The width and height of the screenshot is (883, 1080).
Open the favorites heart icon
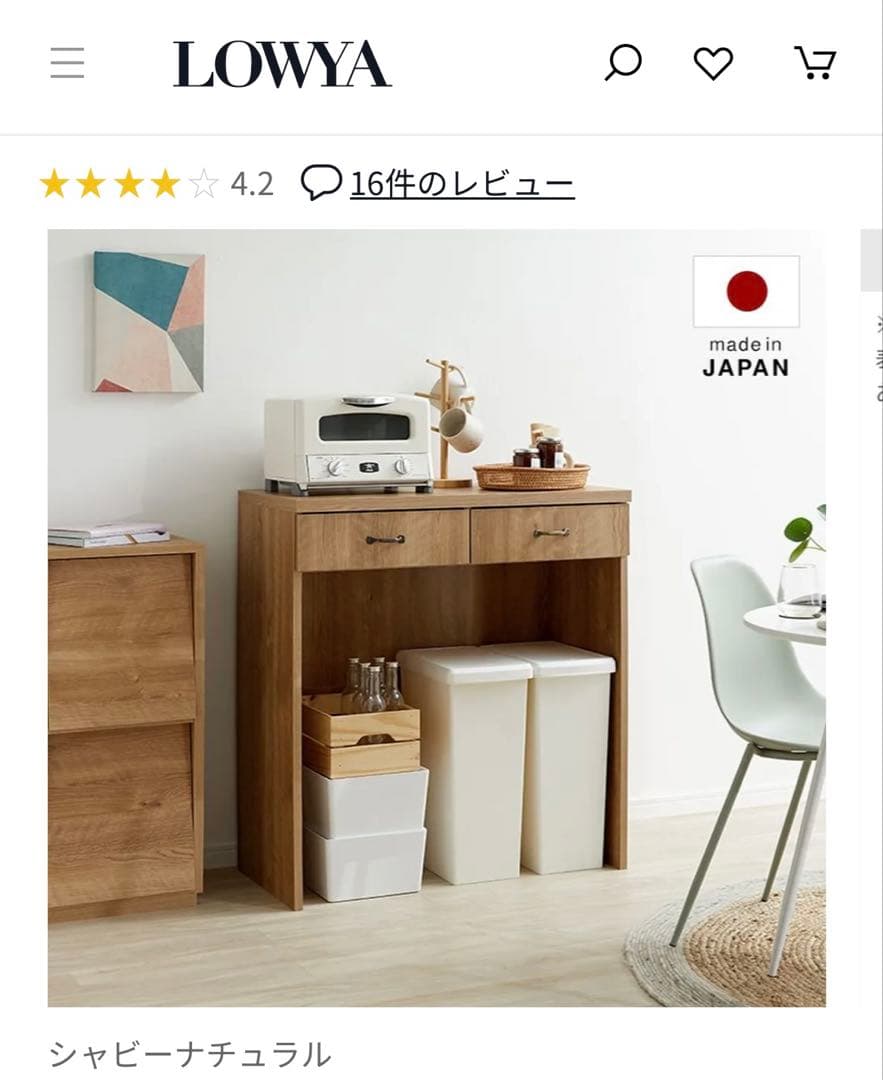coord(713,64)
